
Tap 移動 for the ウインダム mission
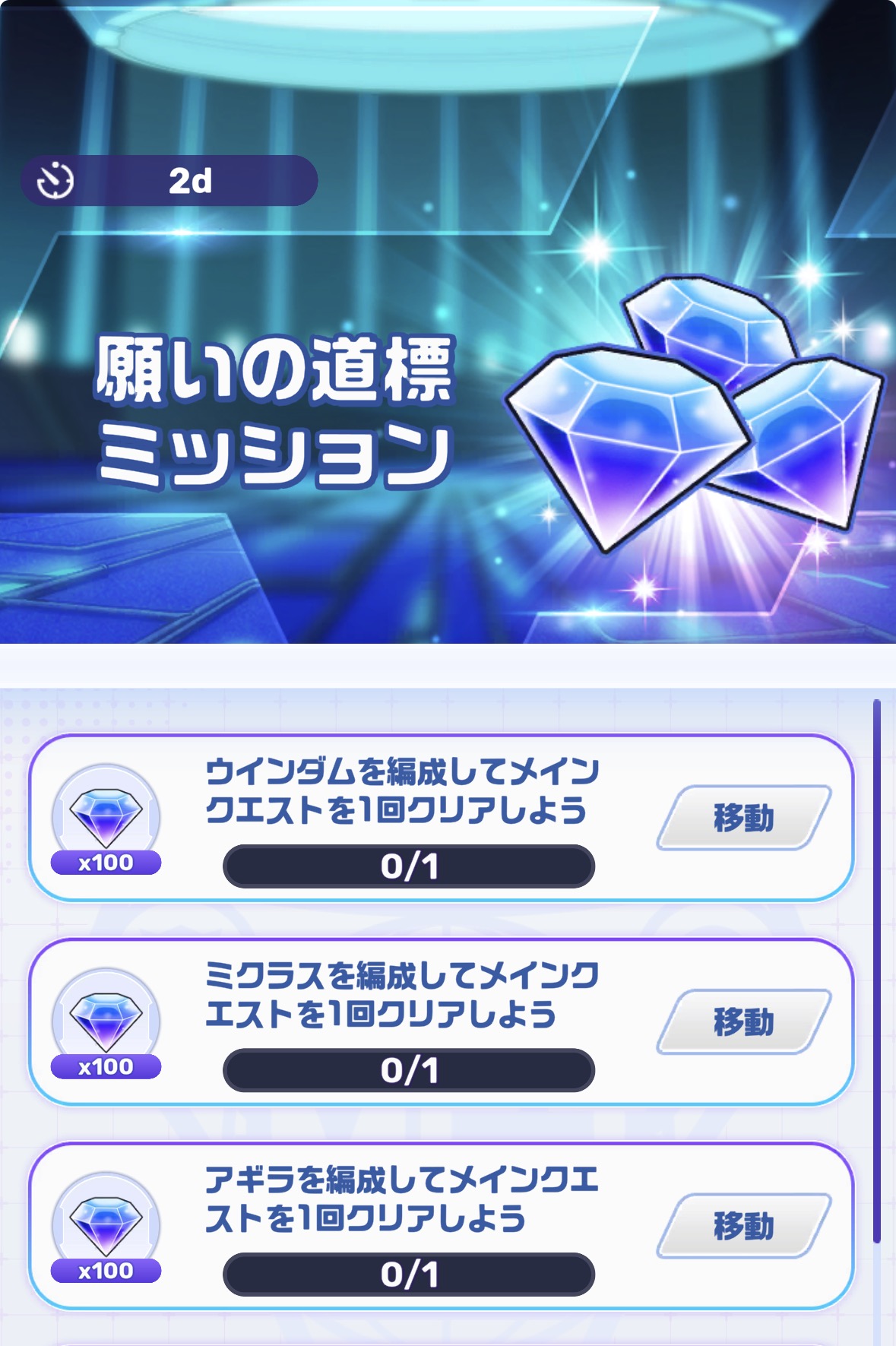[x=743, y=818]
